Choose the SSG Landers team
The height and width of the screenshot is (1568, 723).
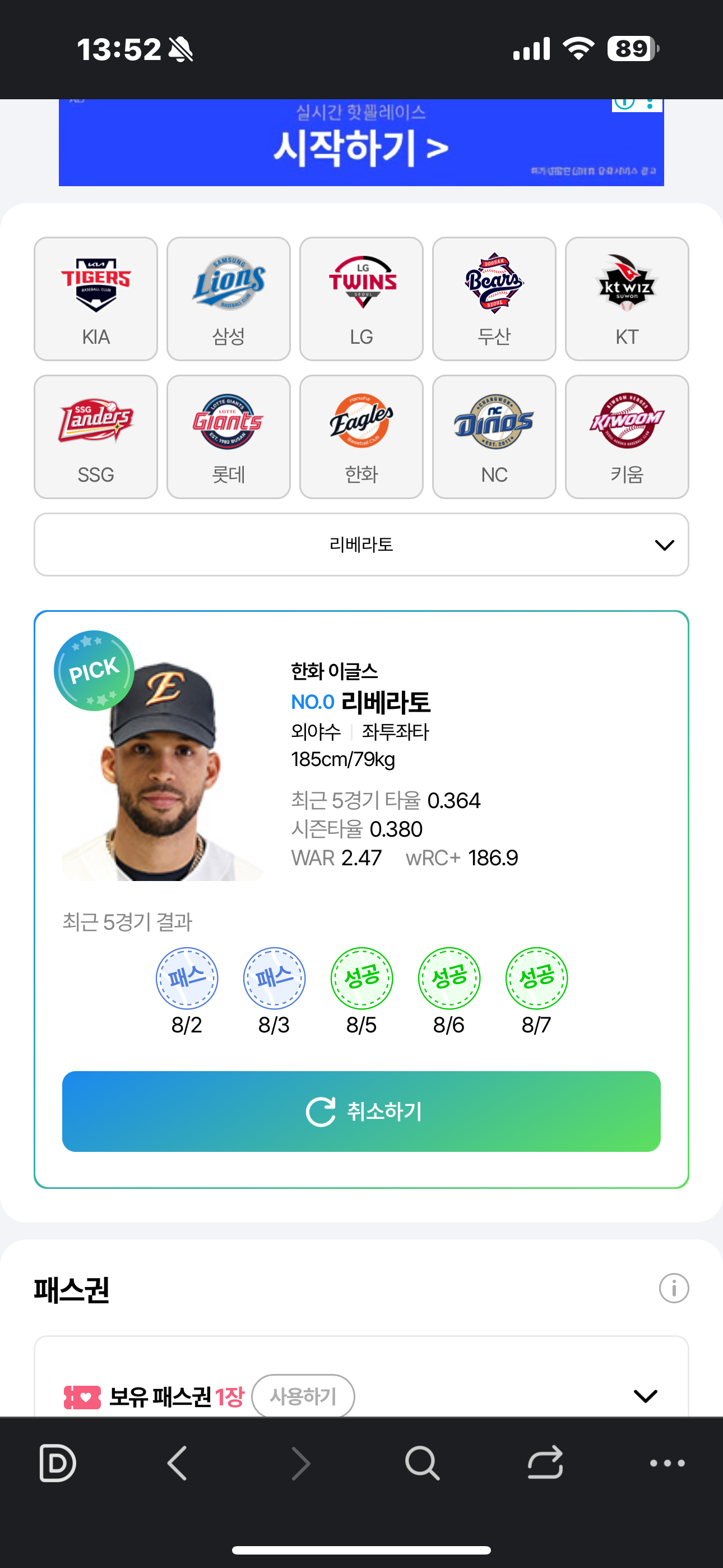[95, 436]
